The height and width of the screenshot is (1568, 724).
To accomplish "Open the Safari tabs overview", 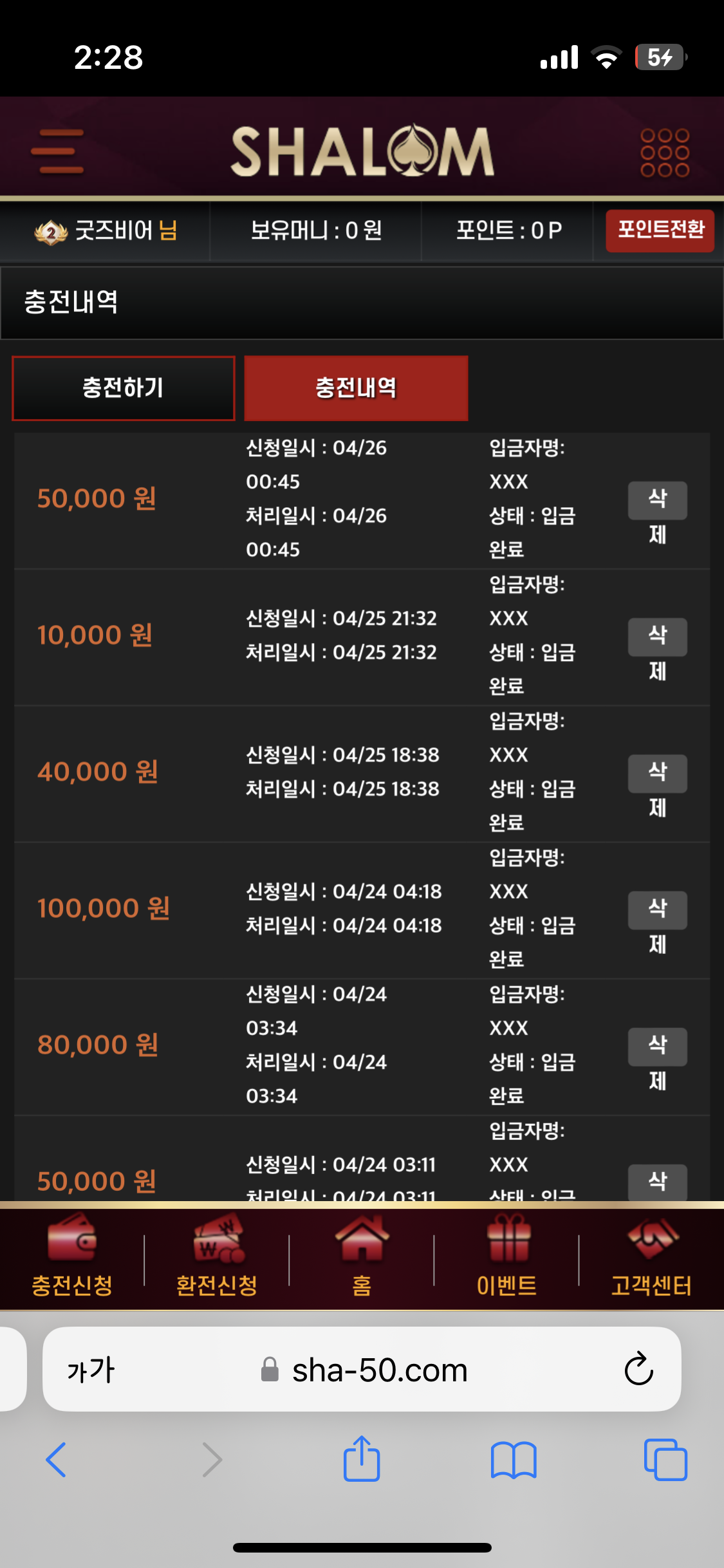I will 665,1460.
